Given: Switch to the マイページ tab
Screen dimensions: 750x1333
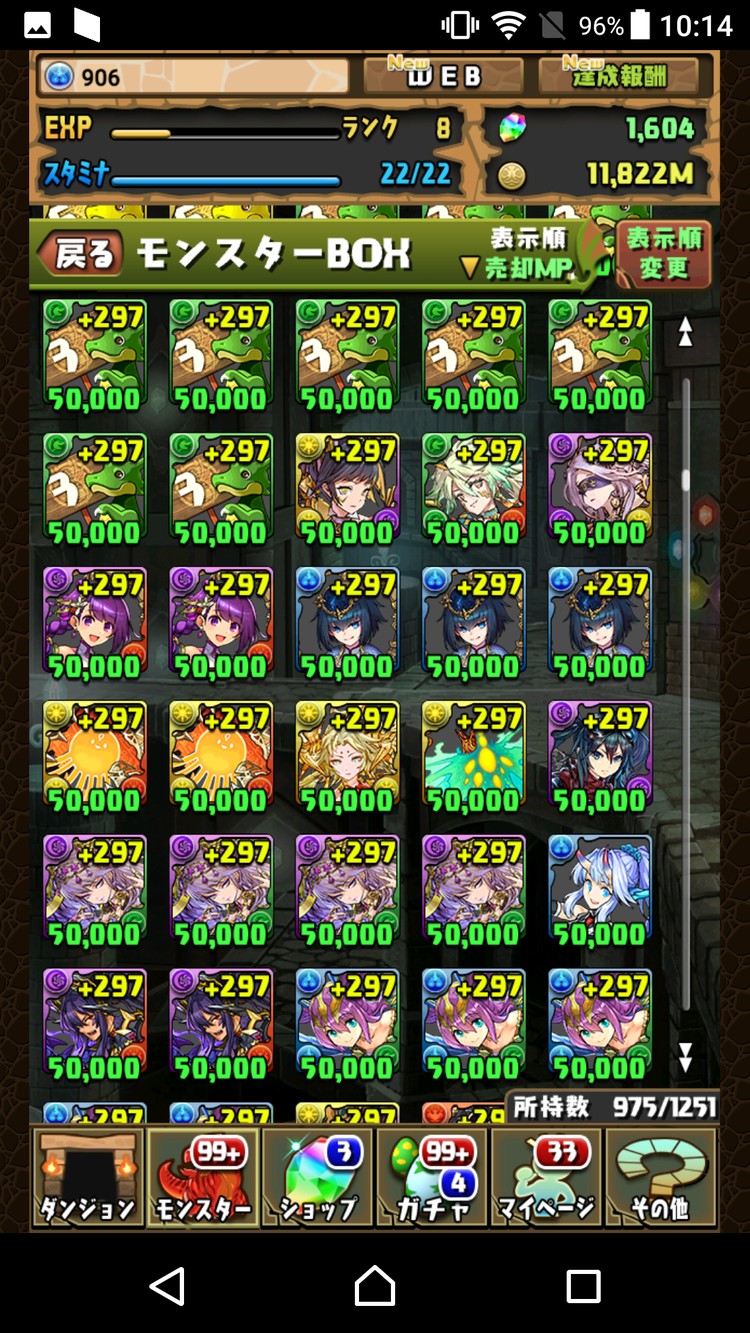Looking at the screenshot, I should coord(547,1177).
